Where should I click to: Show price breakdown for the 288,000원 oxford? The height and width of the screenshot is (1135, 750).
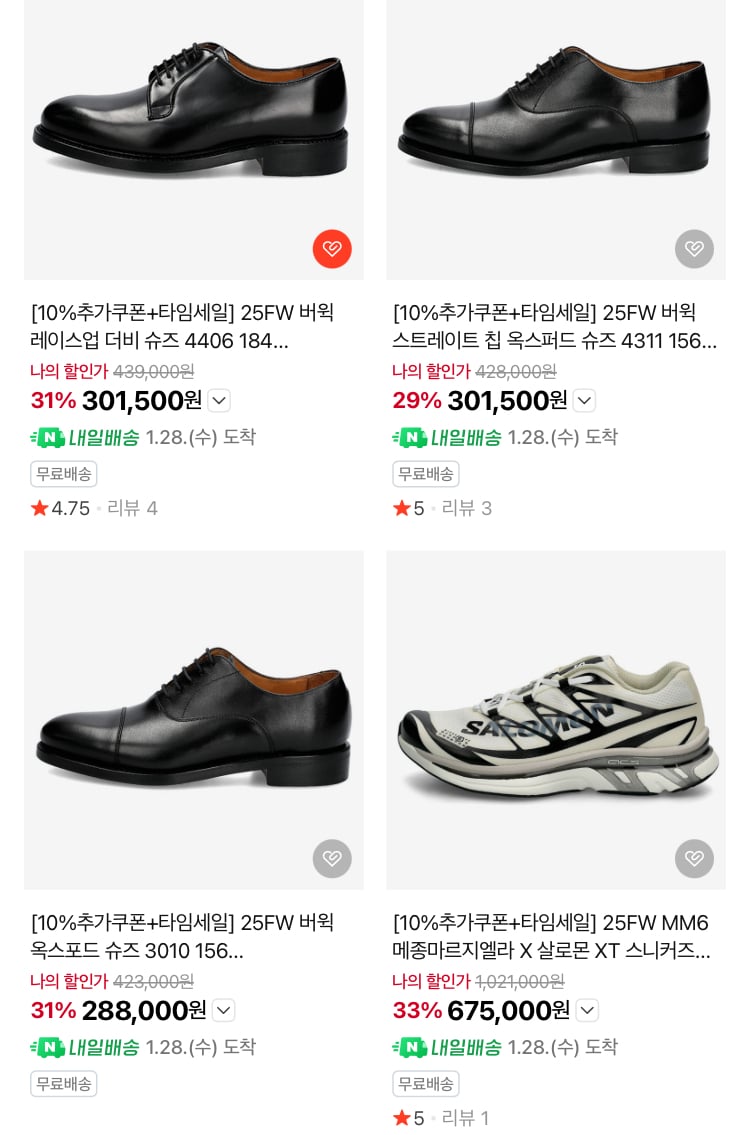pos(224,1011)
